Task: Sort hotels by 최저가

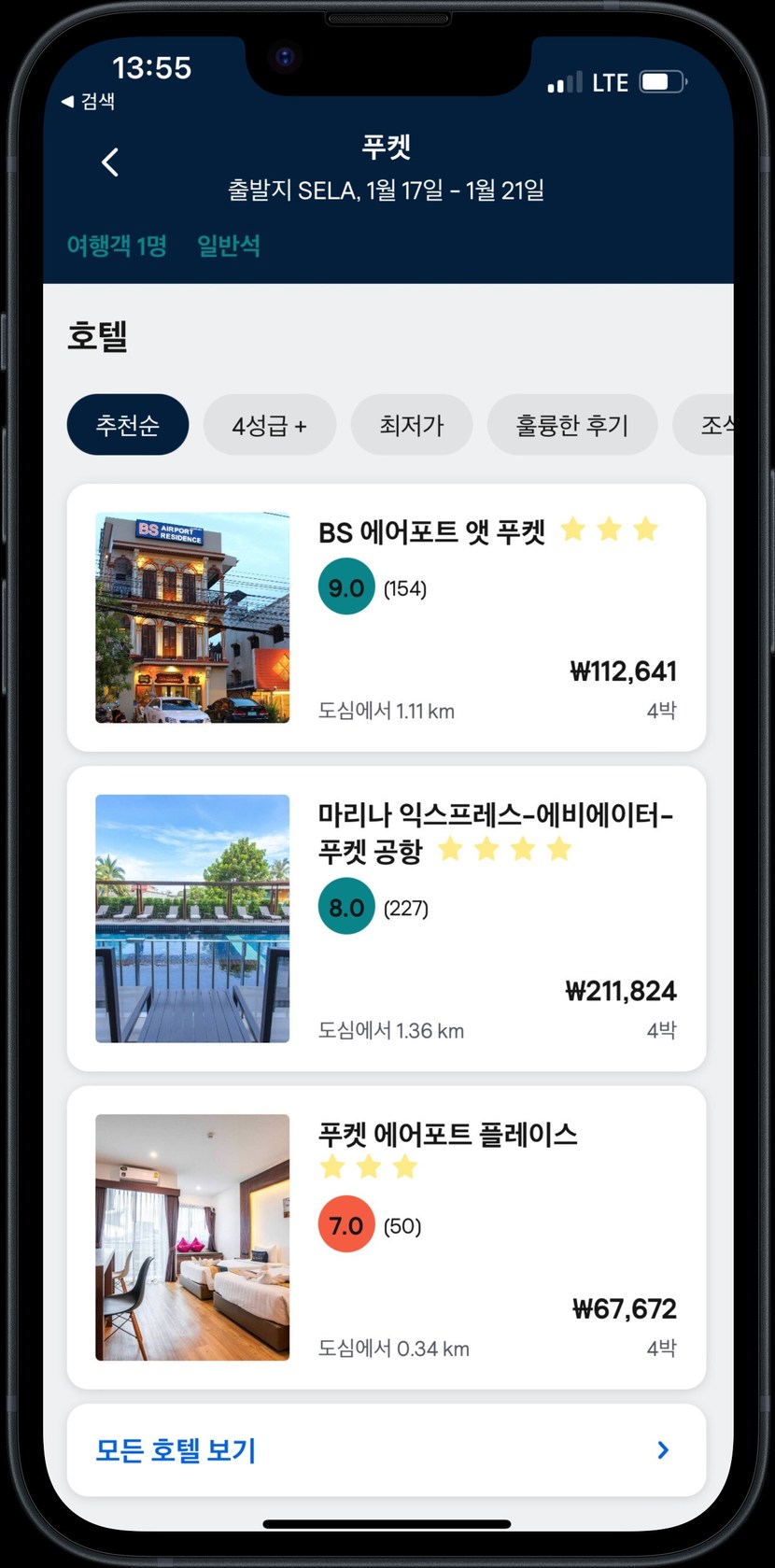Action: [x=411, y=425]
